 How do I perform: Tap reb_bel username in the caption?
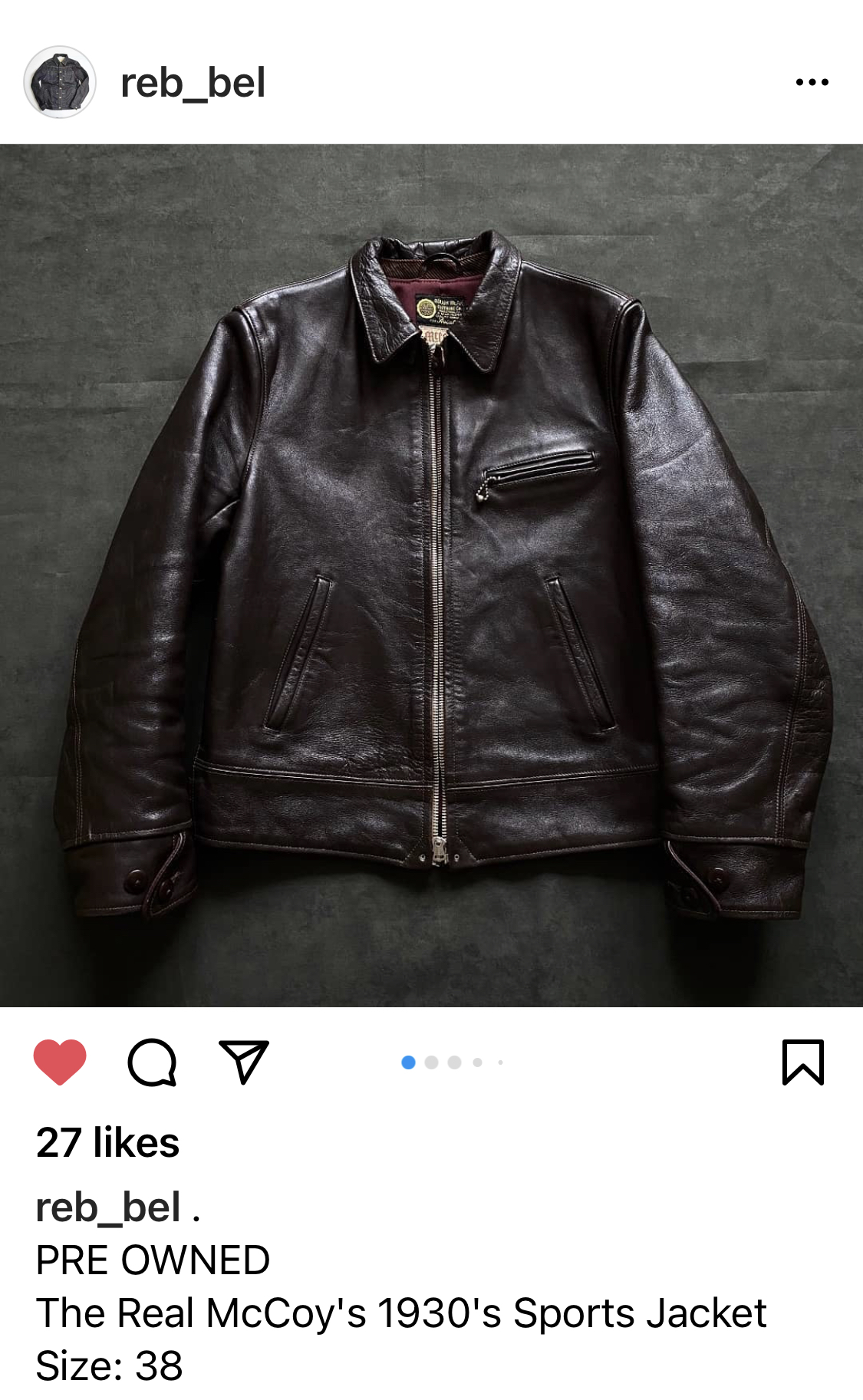click(108, 1207)
